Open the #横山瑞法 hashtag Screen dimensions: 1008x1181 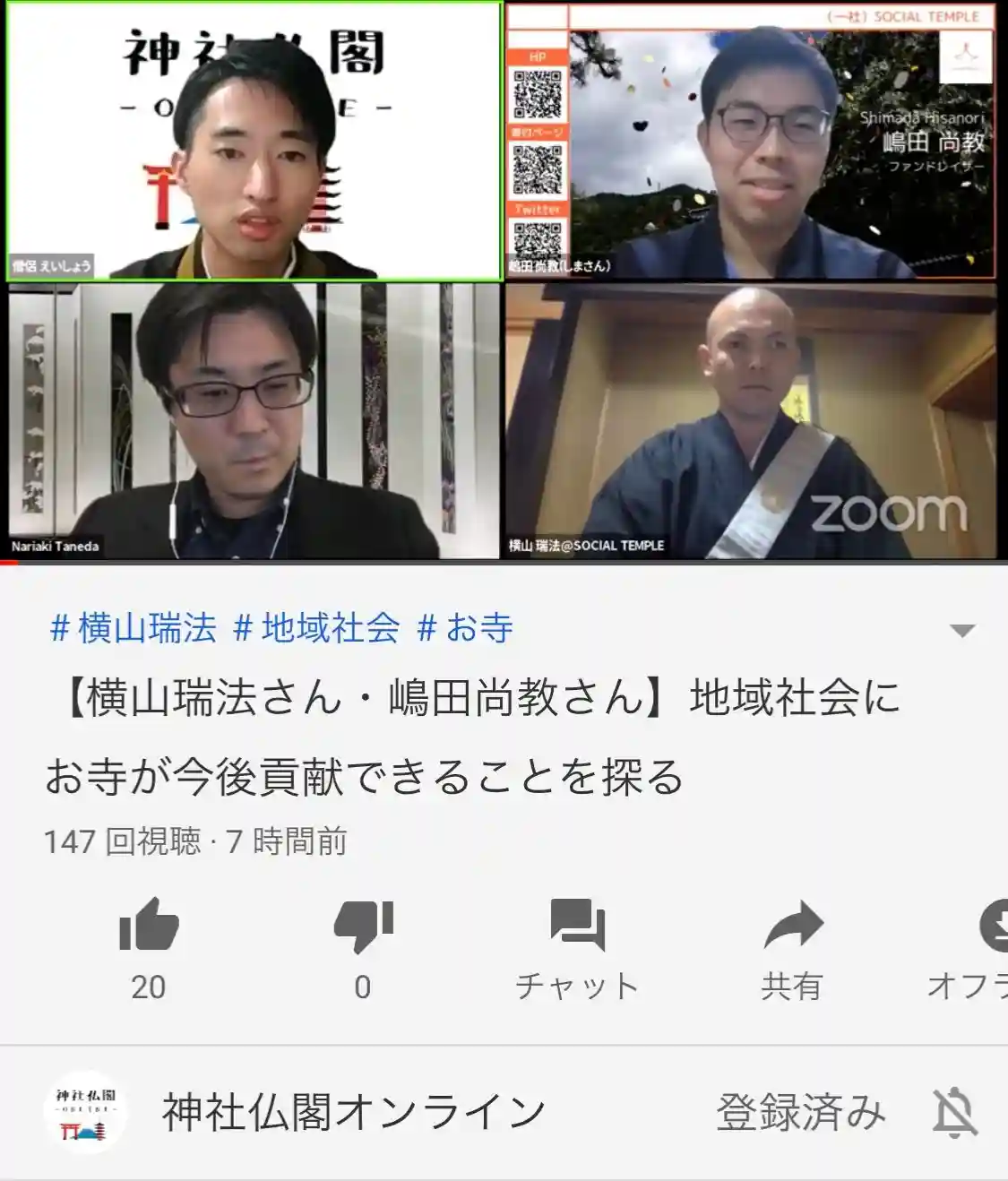[x=134, y=628]
